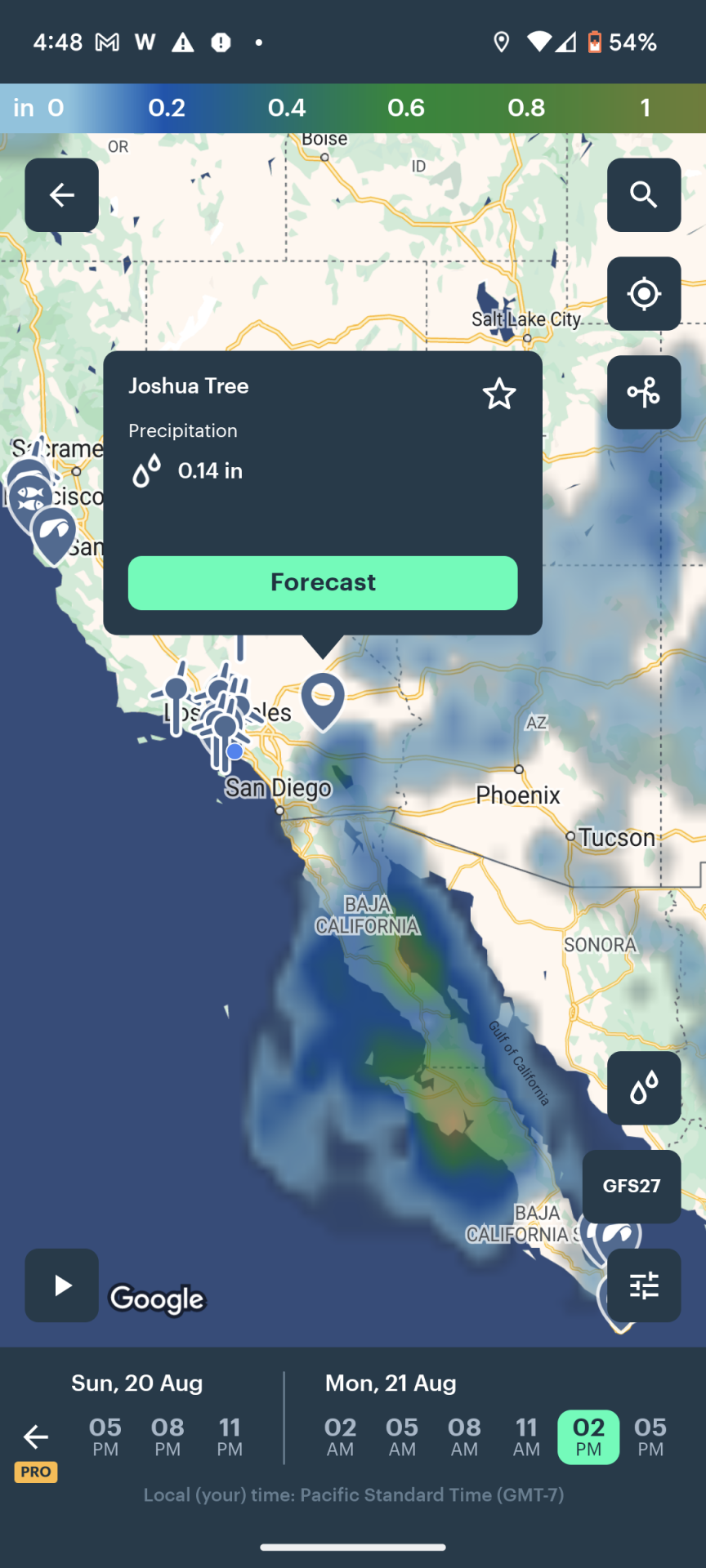This screenshot has width=706, height=1568.
Task: Select 05 AM on Mon, 21 Aug
Action: [402, 1437]
